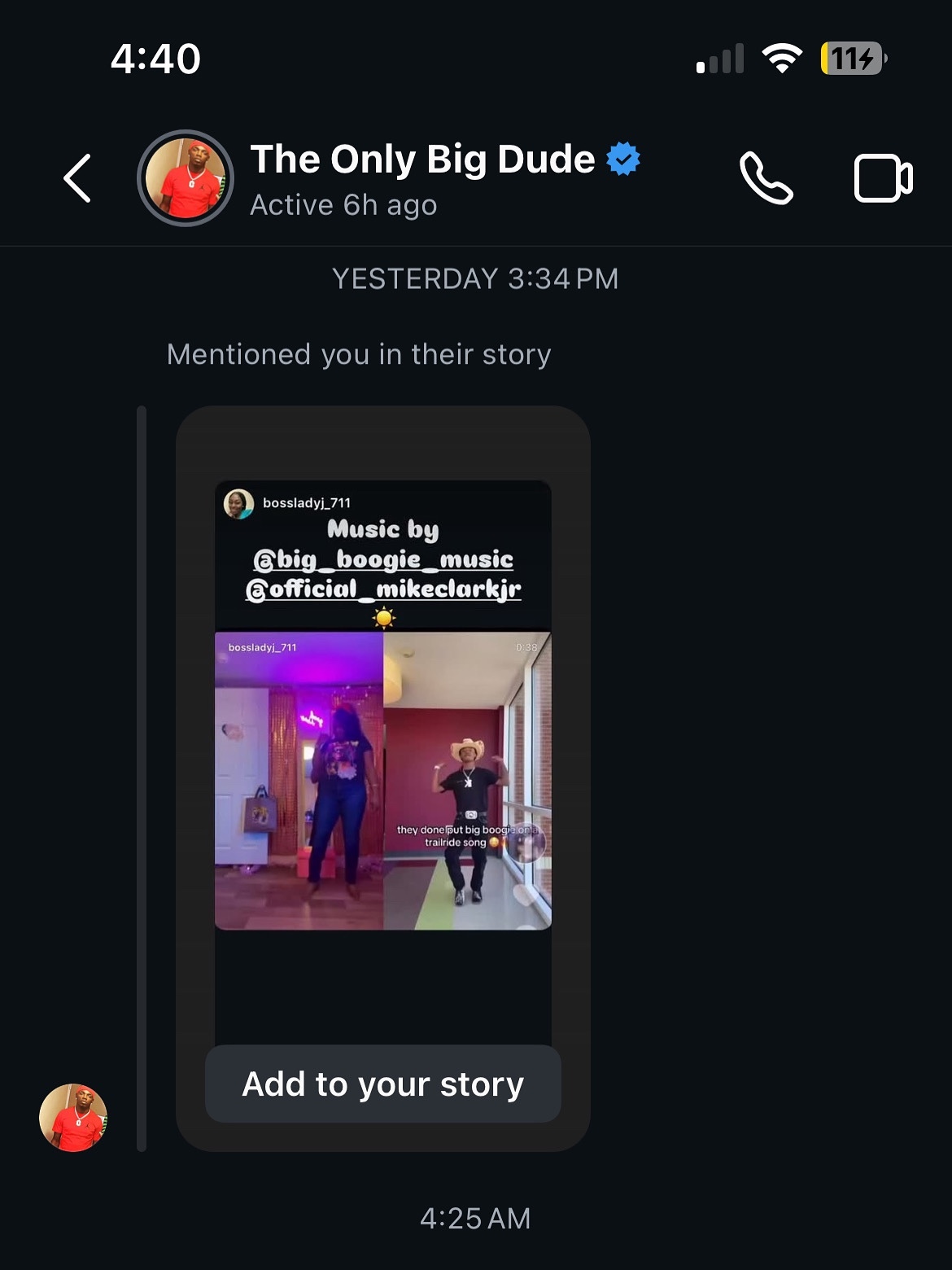952x1270 pixels.
Task: Go back to the message list
Action: [77, 177]
